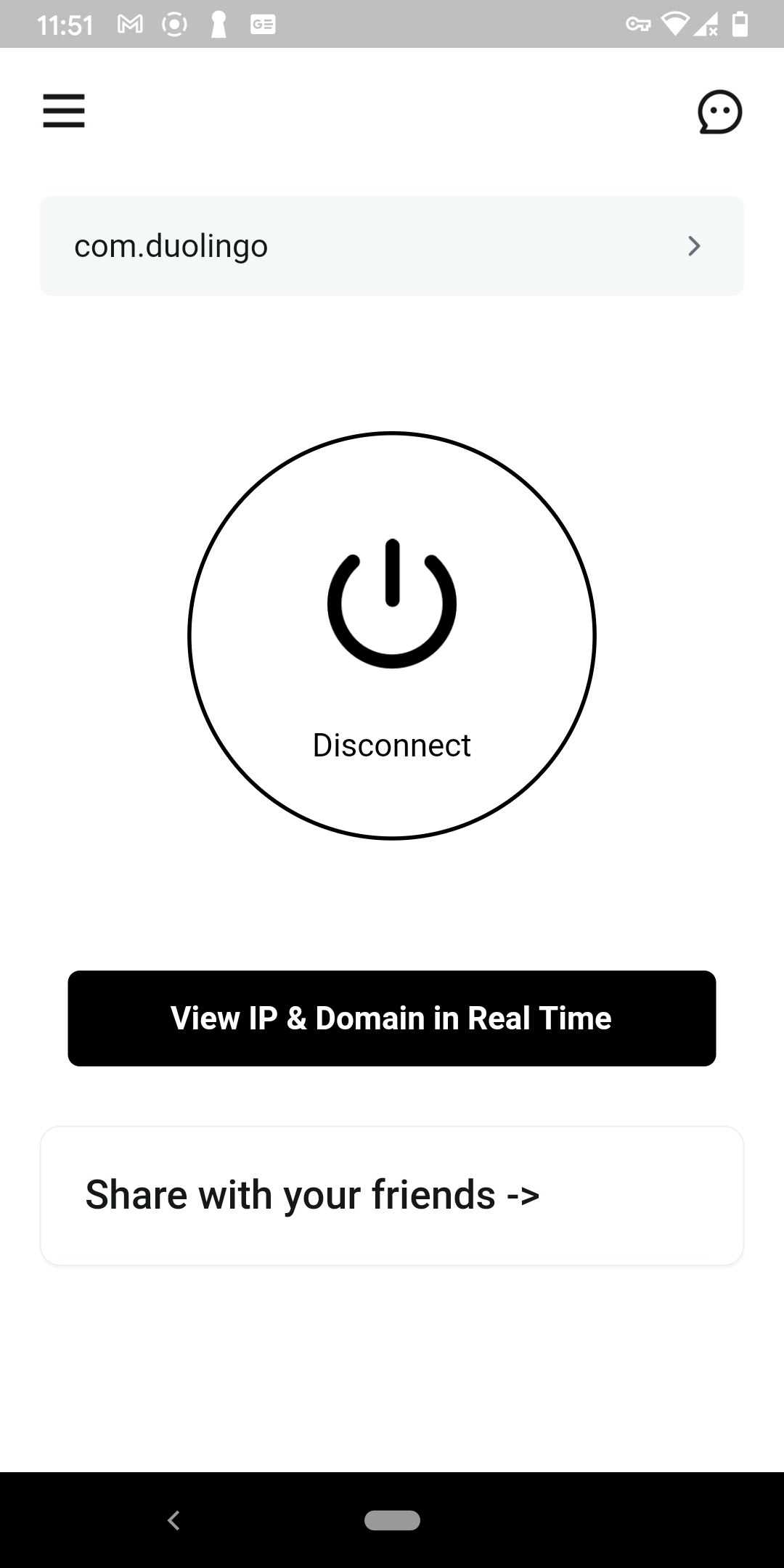Open the chat support icon
The image size is (784, 1568).
[719, 112]
